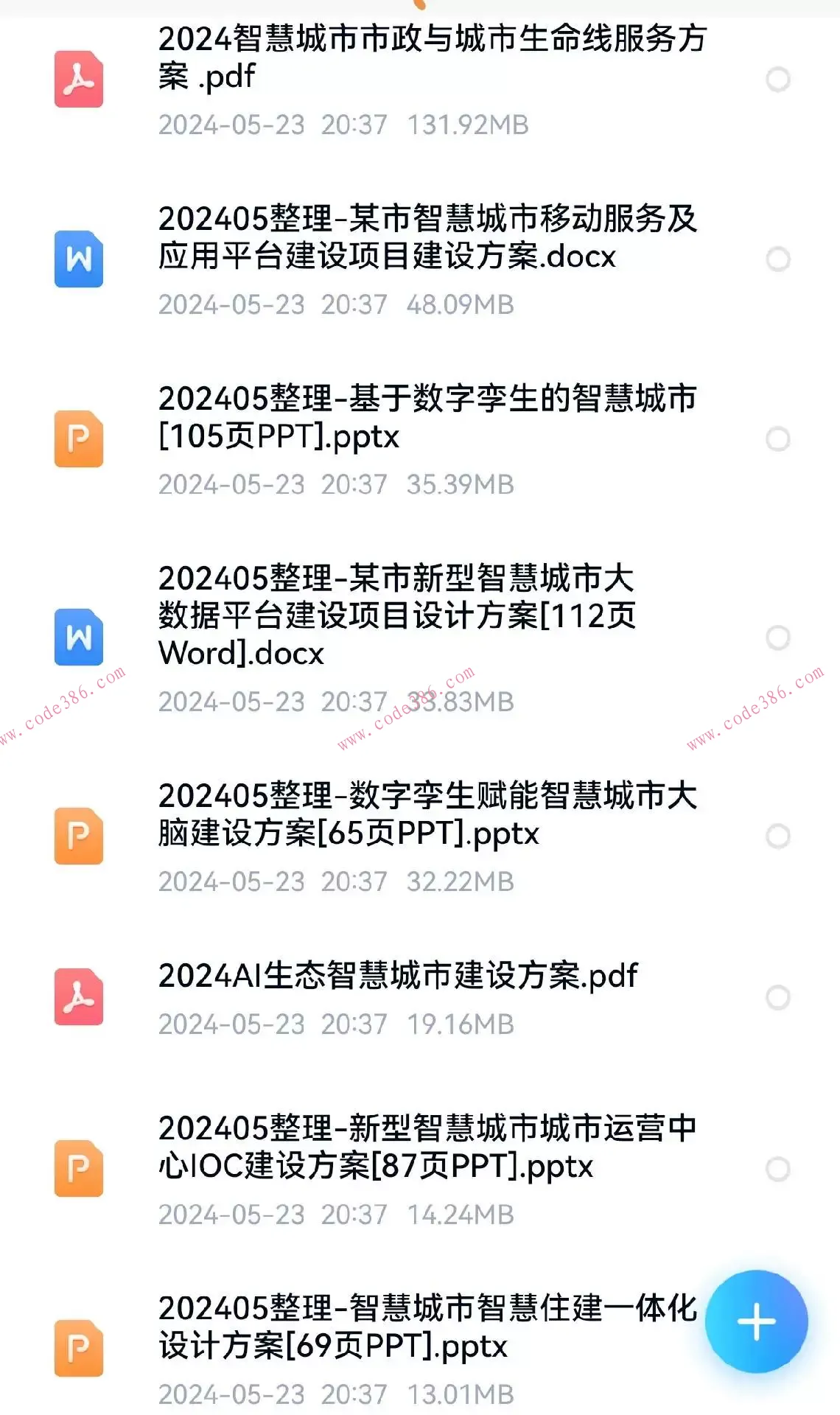Tap the blue plus floating action button
Viewport: 840px width, 1415px height.
point(756,1321)
